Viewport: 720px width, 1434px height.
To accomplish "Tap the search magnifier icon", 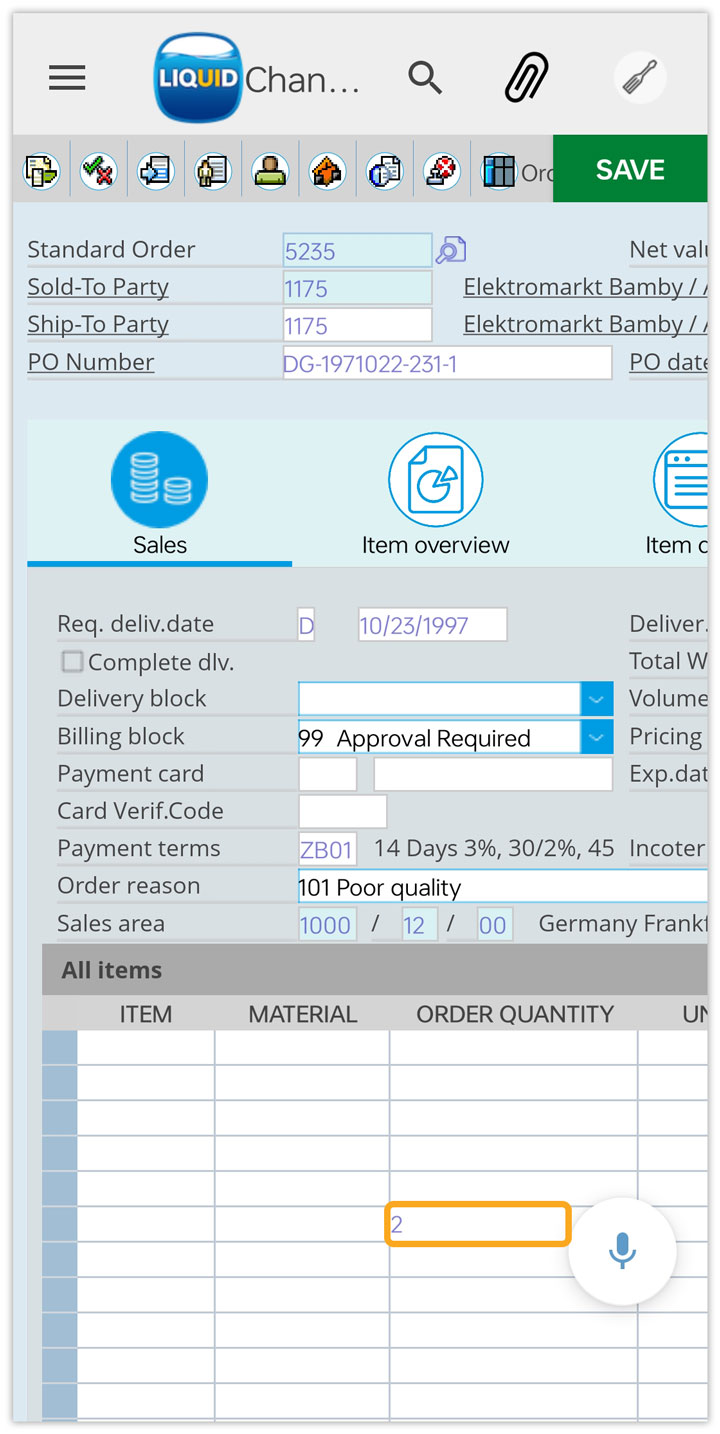I will click(425, 78).
